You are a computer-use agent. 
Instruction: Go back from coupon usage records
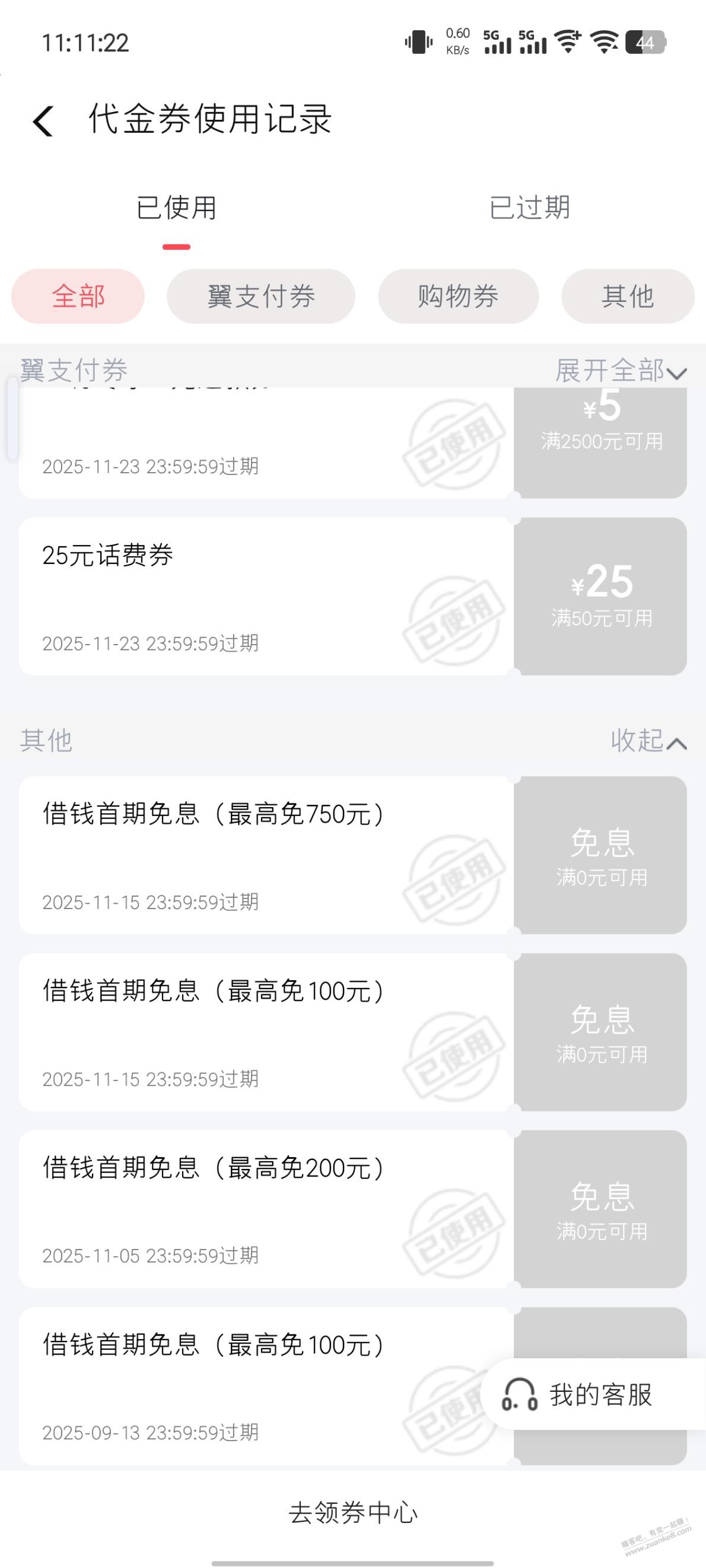pos(43,120)
